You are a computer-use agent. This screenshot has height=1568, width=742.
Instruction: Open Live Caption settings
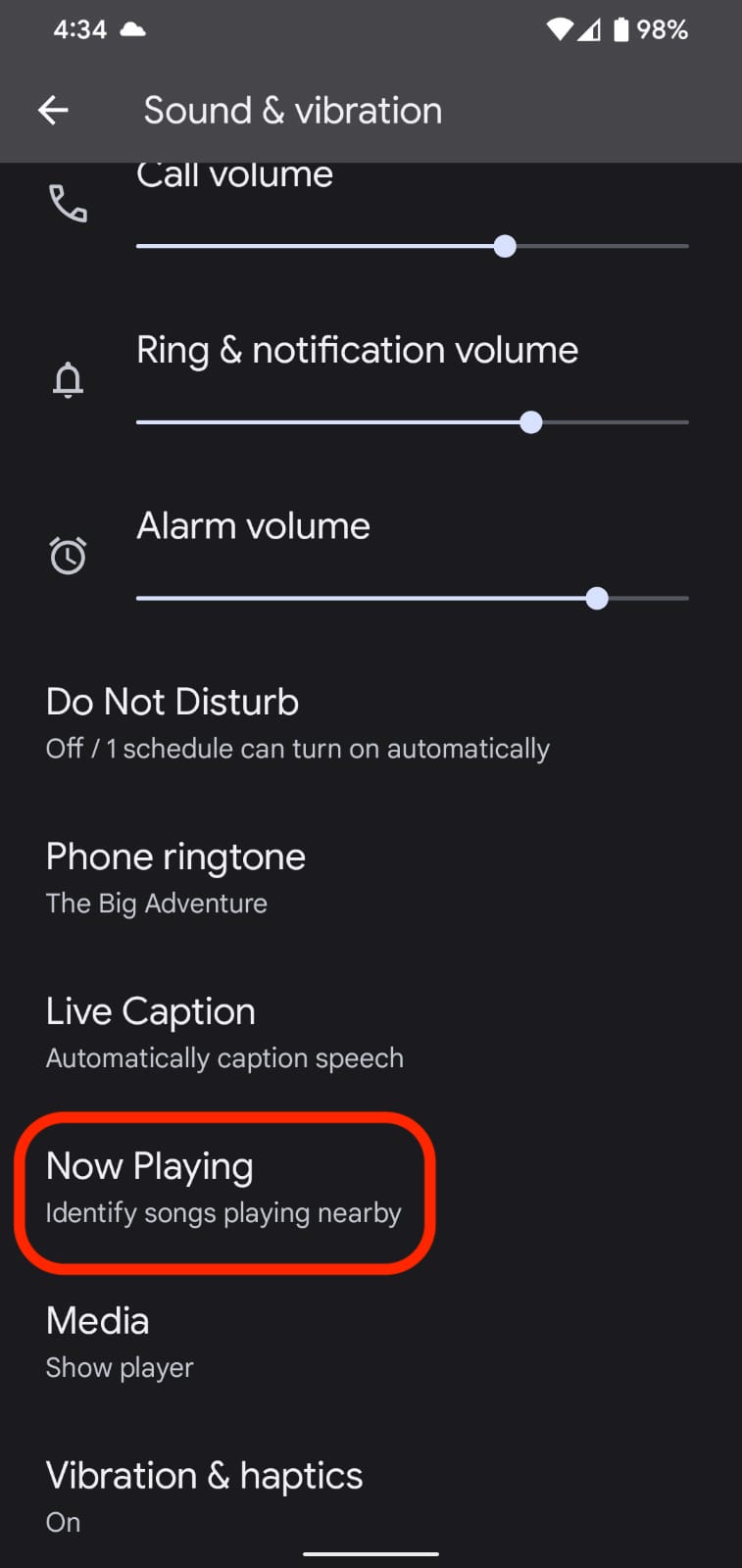[224, 1033]
